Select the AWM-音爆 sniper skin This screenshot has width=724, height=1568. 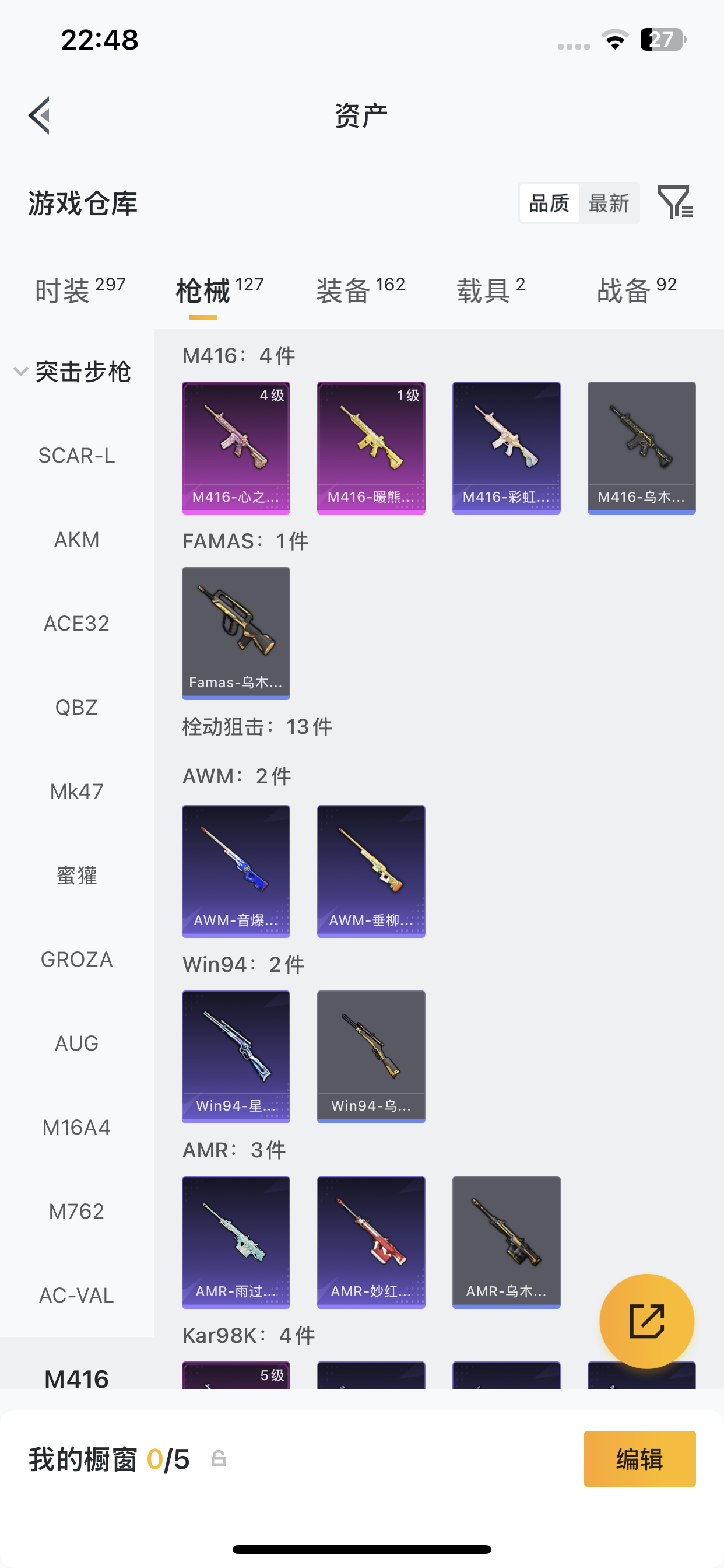[236, 870]
